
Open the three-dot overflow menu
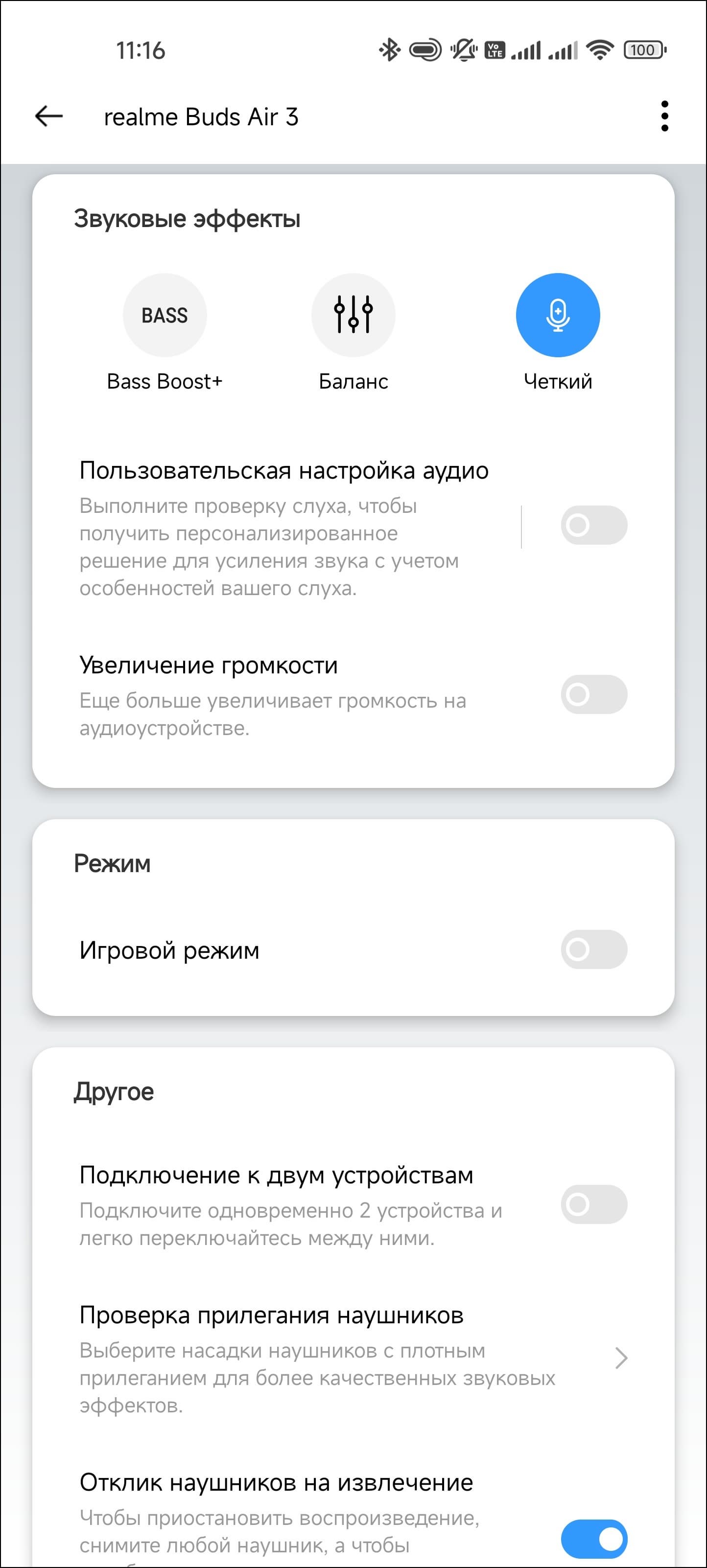pyautogui.click(x=664, y=115)
